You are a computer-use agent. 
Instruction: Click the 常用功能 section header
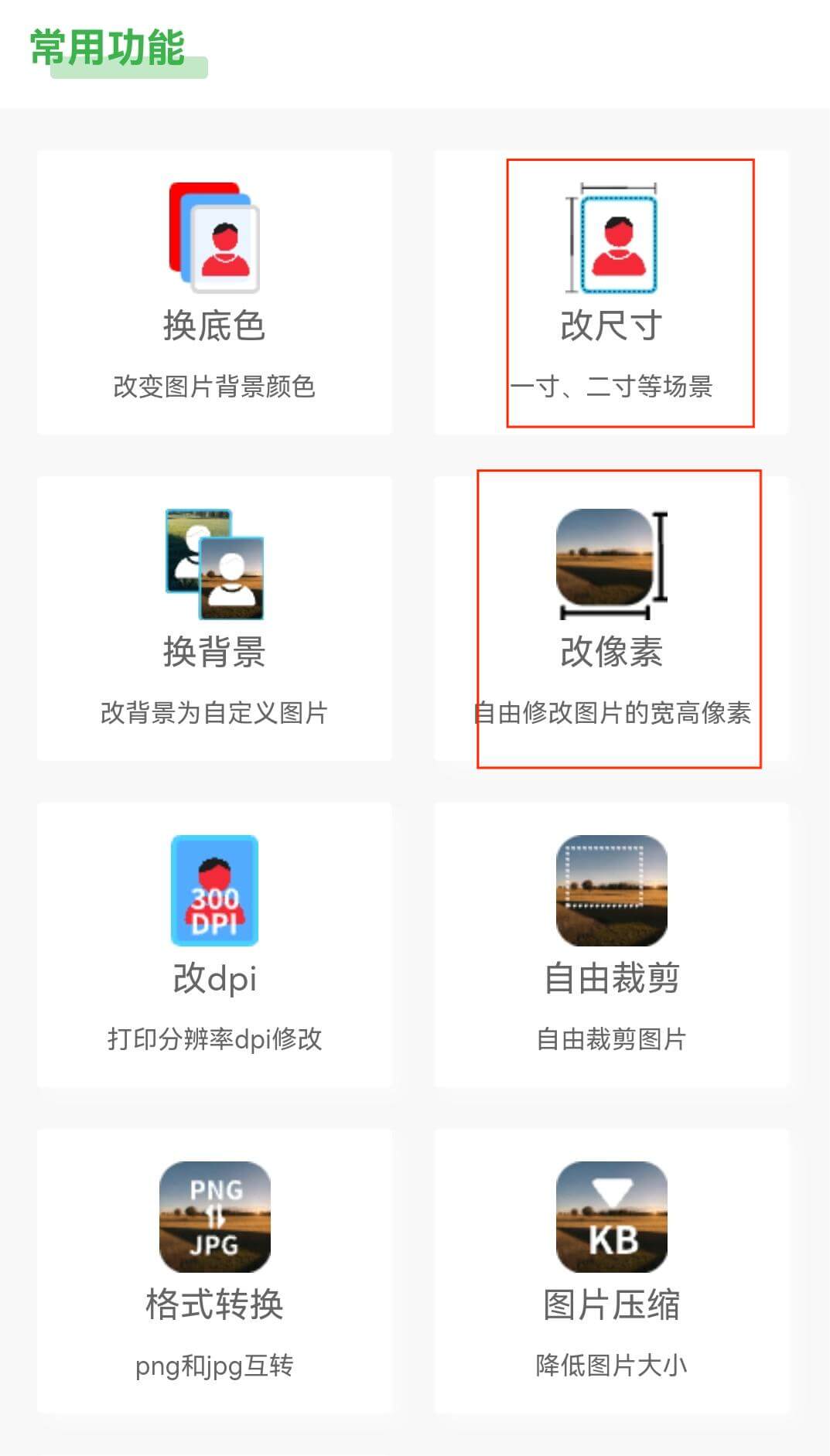click(107, 46)
